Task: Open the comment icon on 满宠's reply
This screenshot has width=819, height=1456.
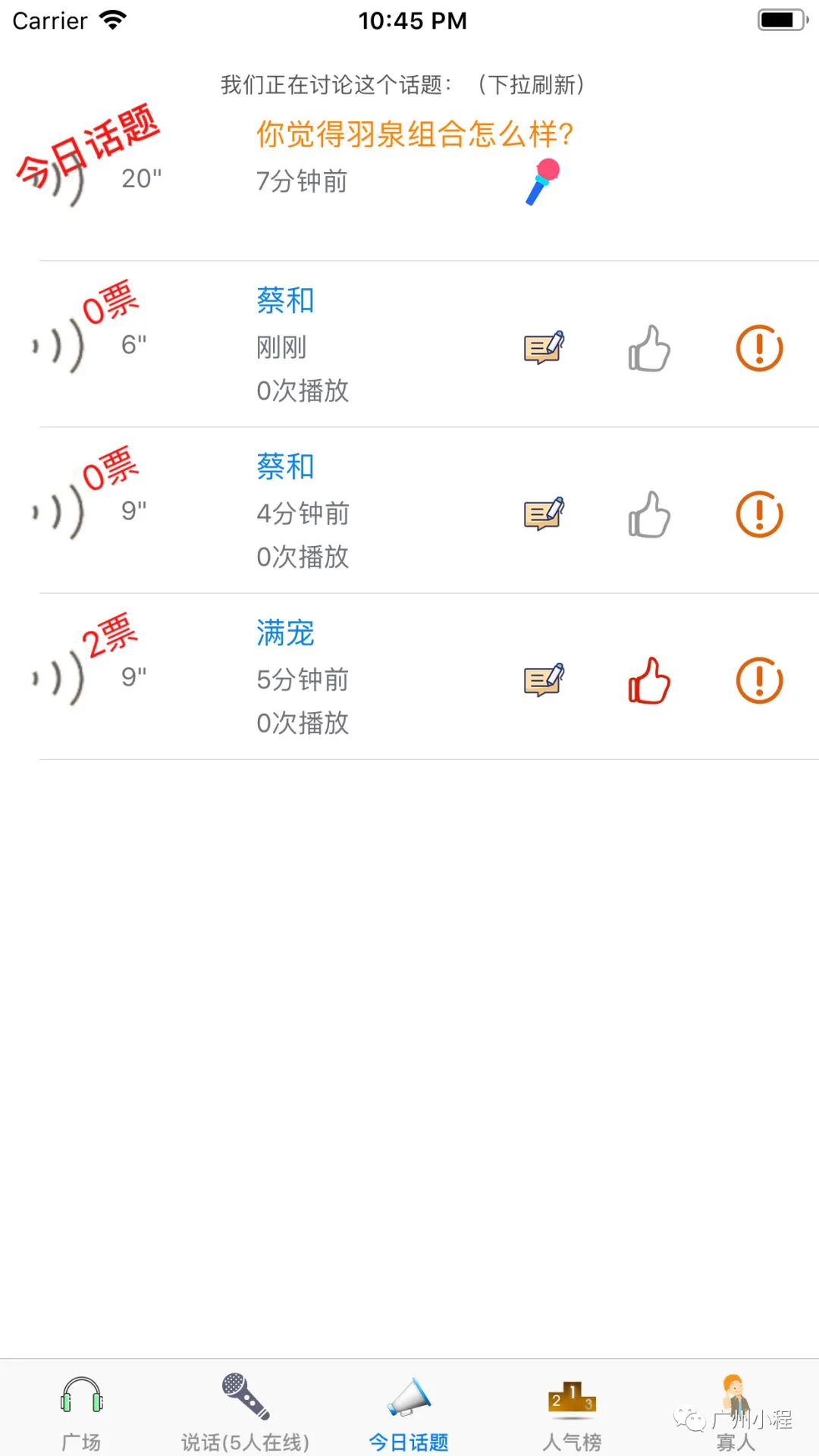Action: (544, 680)
